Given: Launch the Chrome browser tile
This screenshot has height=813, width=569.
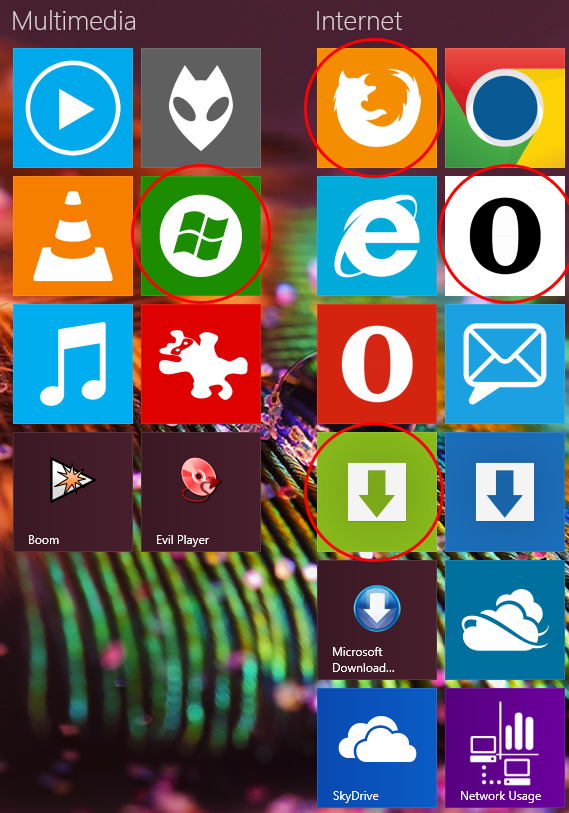Looking at the screenshot, I should [x=505, y=108].
